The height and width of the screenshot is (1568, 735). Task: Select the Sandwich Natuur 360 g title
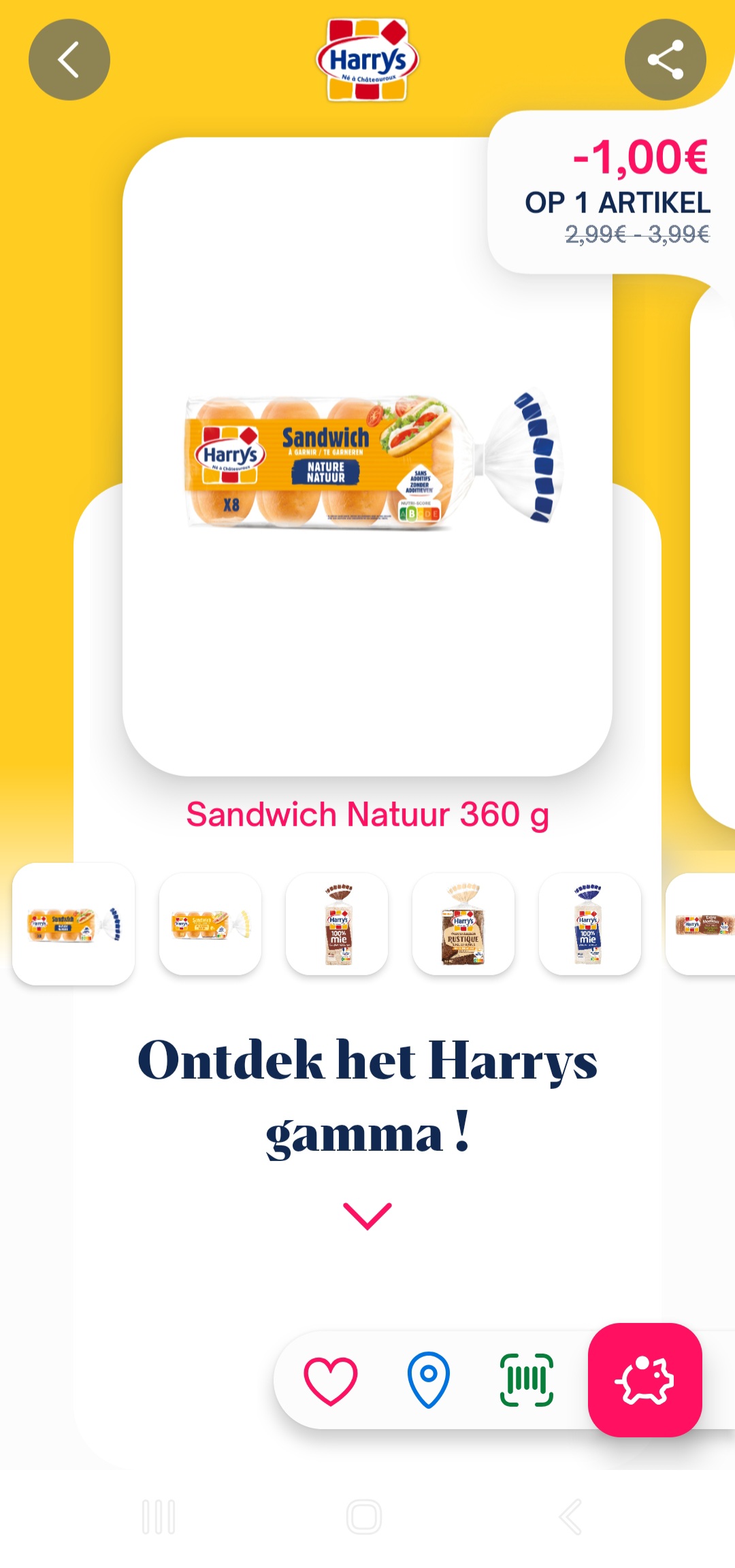pos(367,815)
